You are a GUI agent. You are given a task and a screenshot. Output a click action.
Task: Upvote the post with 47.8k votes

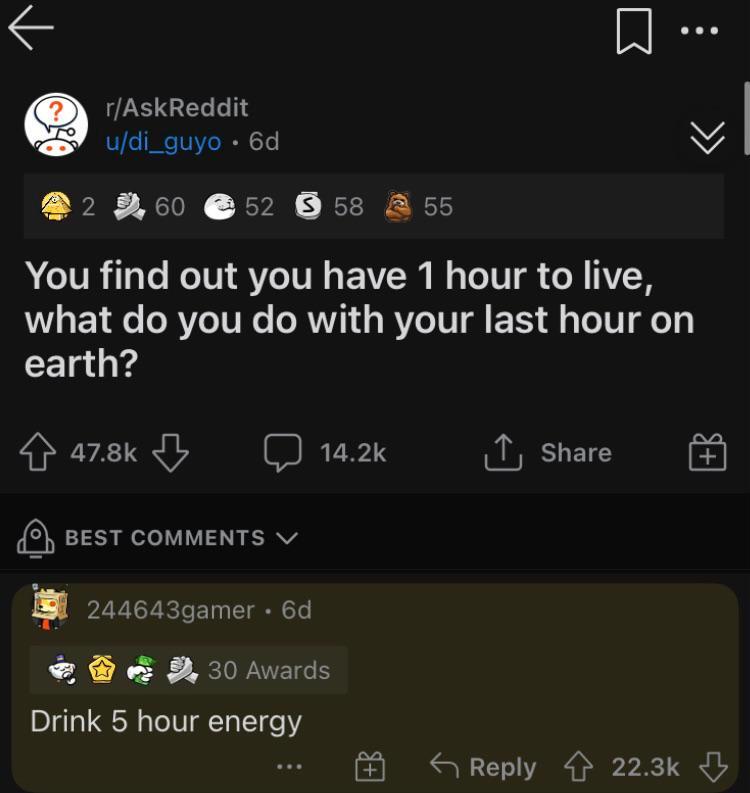44,453
